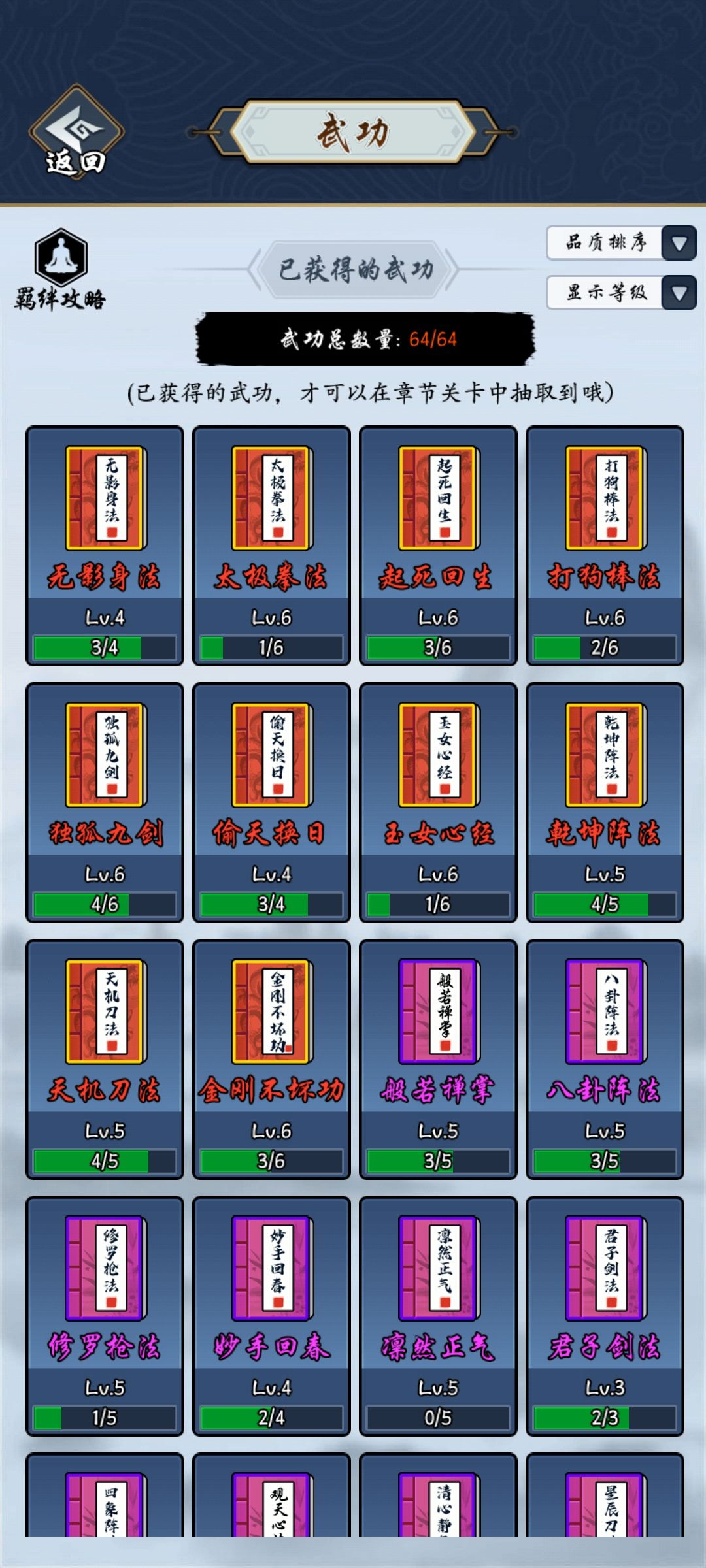Open the 君子剑法 skill card

[x=605, y=1316]
